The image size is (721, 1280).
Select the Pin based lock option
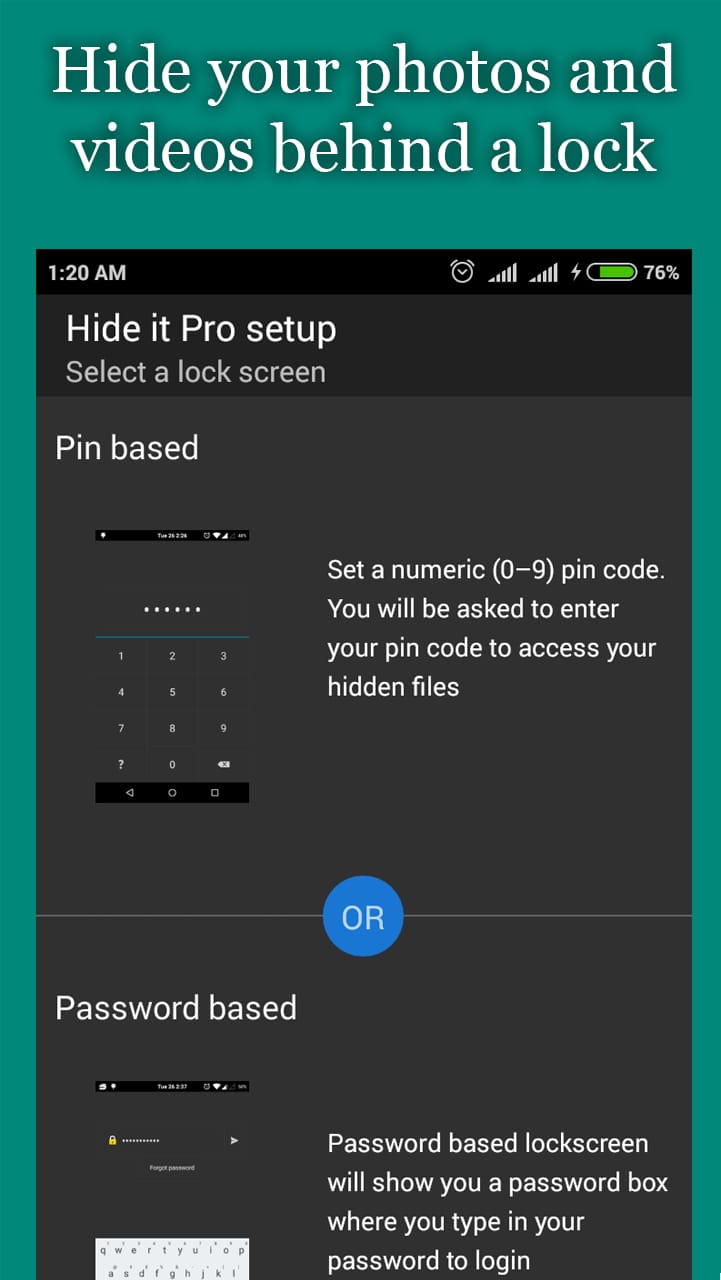pos(126,448)
